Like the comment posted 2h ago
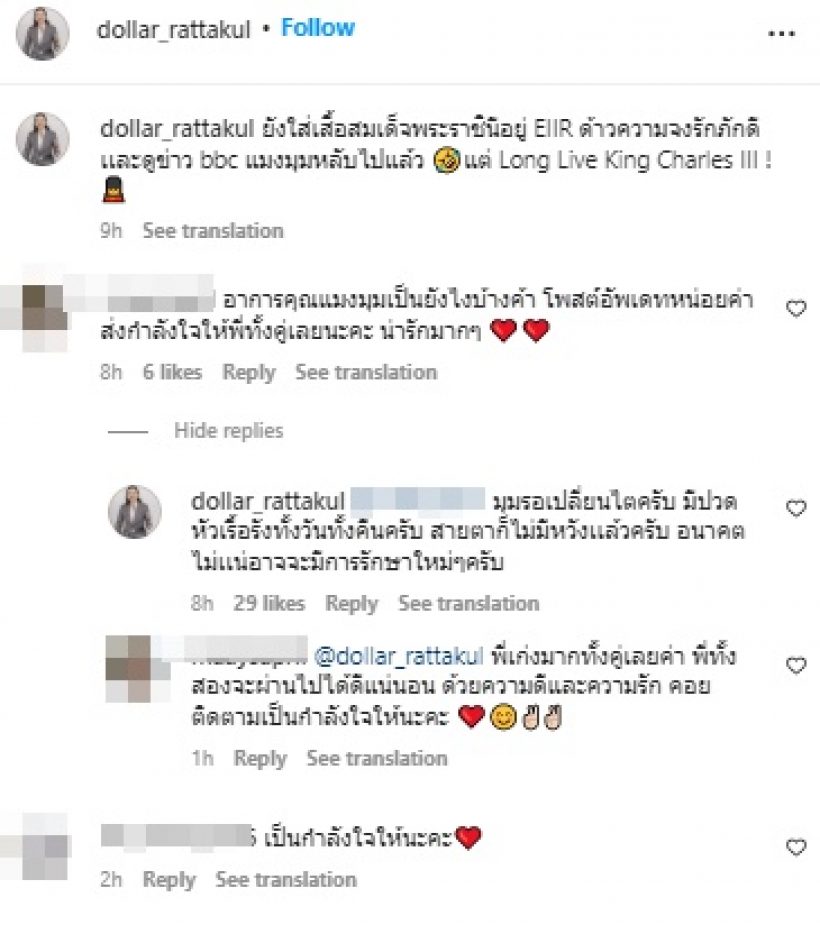The image size is (820, 925). point(796,848)
